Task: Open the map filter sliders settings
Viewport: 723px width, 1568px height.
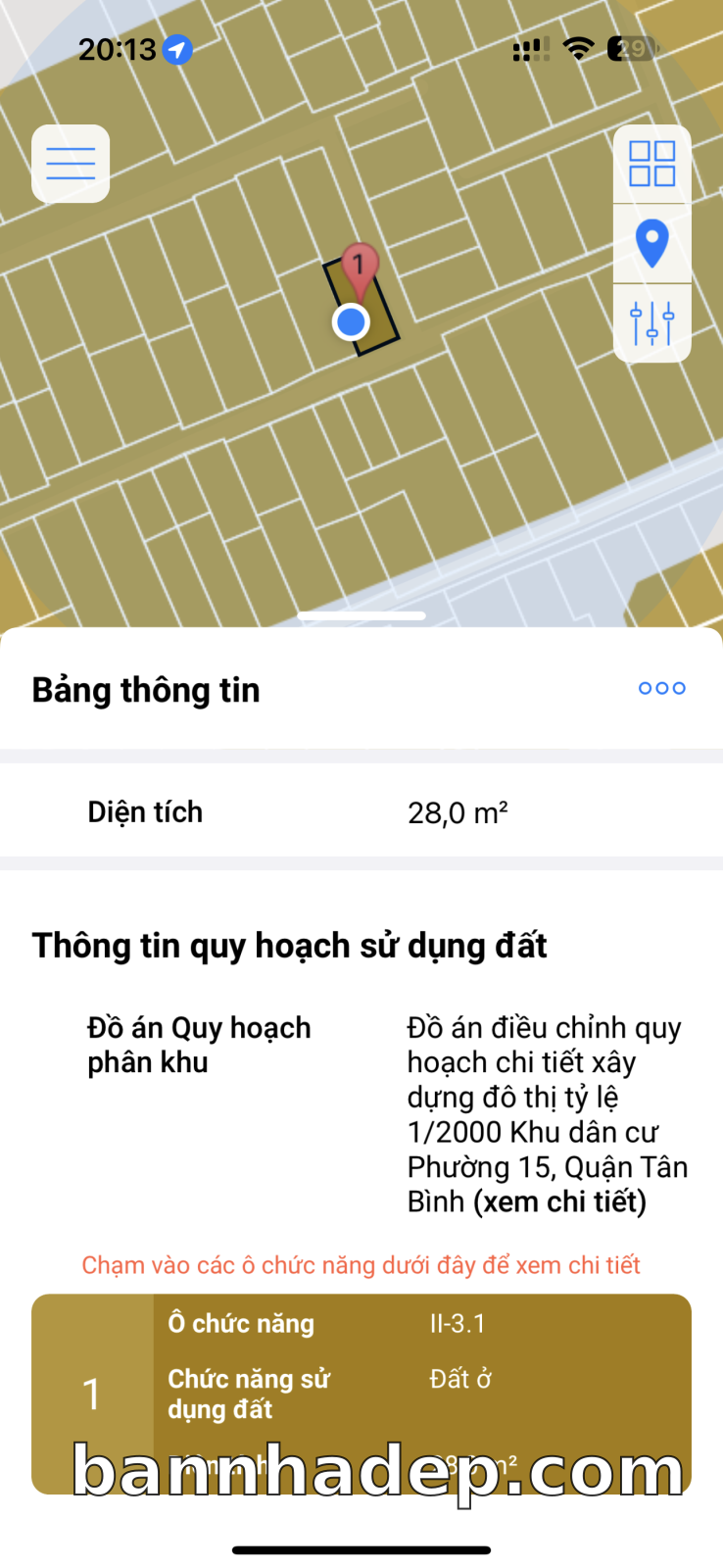Action: click(652, 322)
